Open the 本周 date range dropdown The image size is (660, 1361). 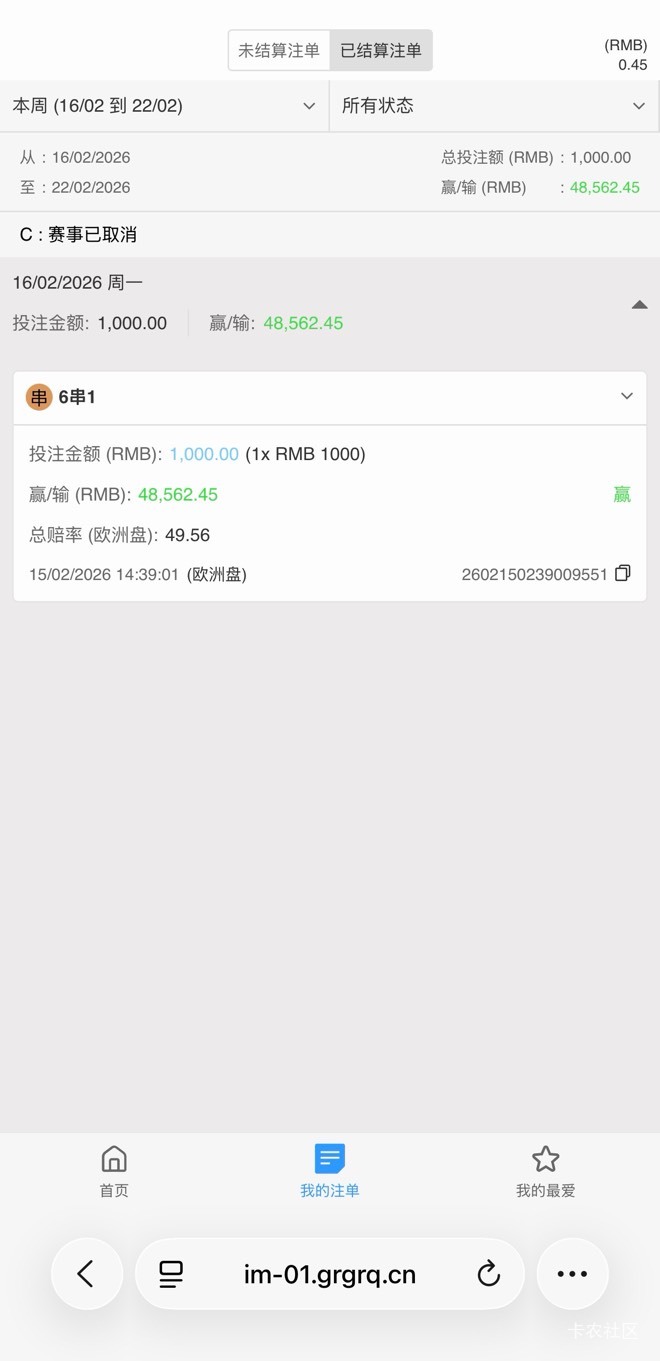[165, 106]
